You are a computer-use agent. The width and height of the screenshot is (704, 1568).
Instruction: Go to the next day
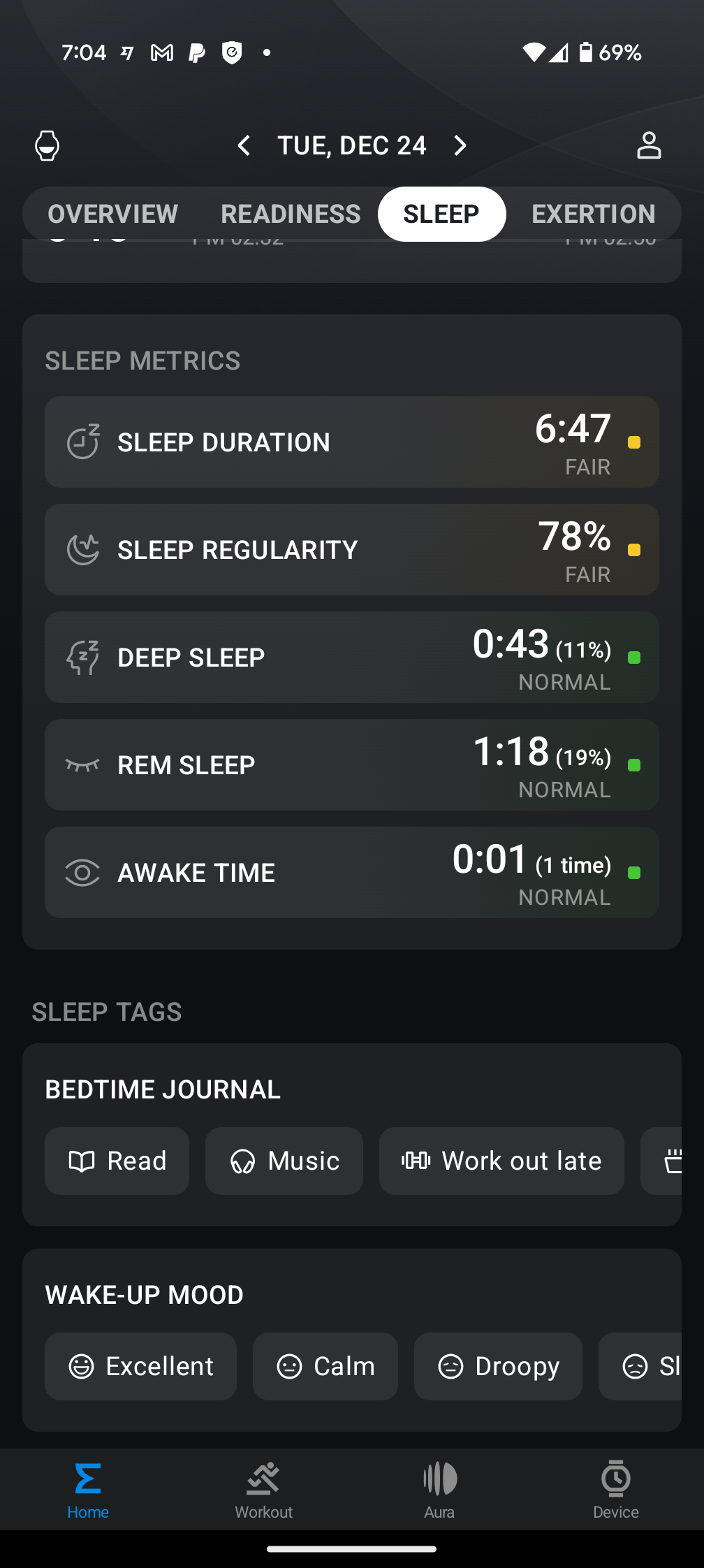coord(460,145)
